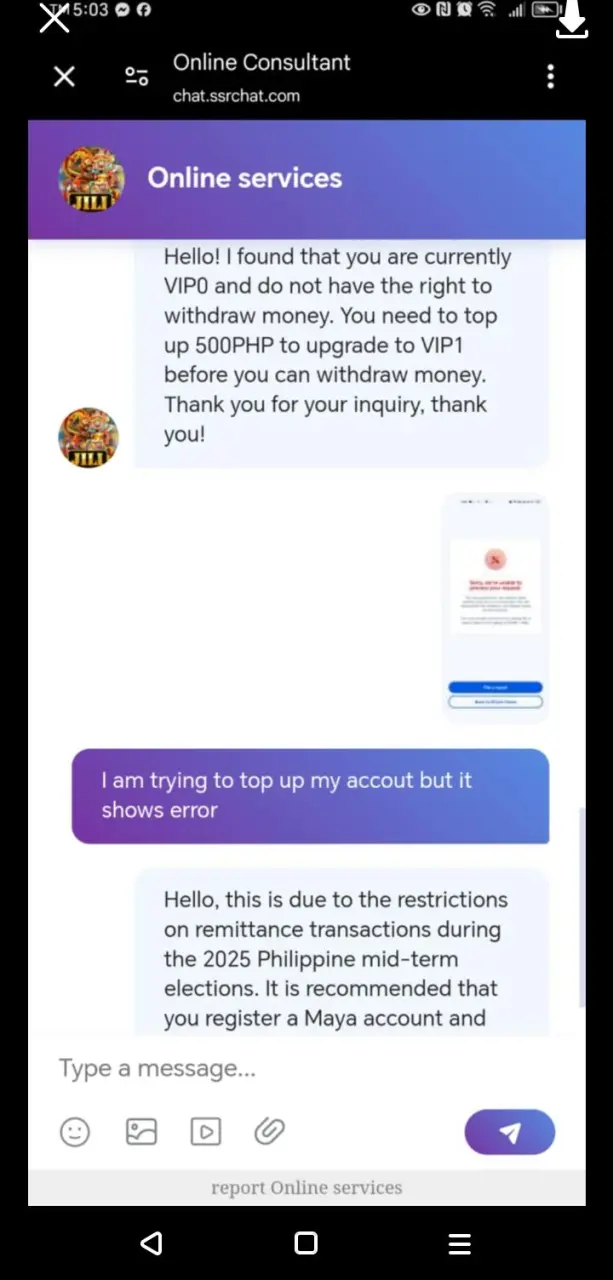613x1280 pixels.
Task: Close the Online Consultant browser tab
Action: 64,77
